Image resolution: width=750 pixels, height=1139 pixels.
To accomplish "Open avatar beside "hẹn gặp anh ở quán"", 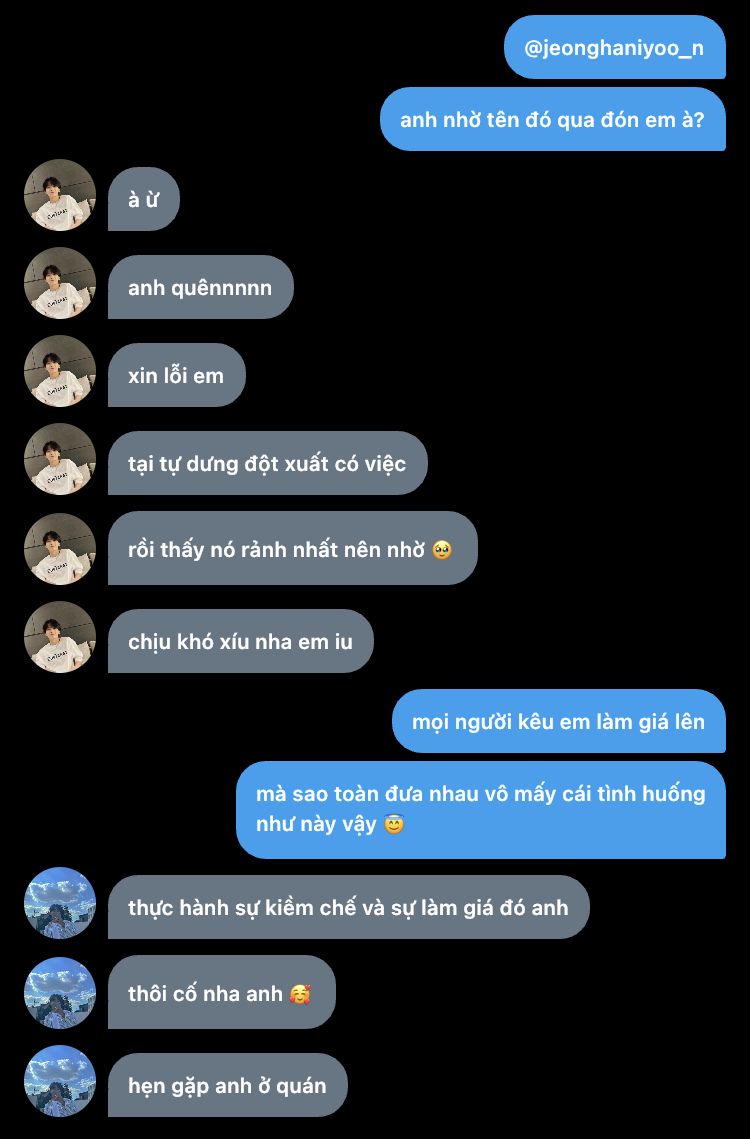I will [x=60, y=1081].
